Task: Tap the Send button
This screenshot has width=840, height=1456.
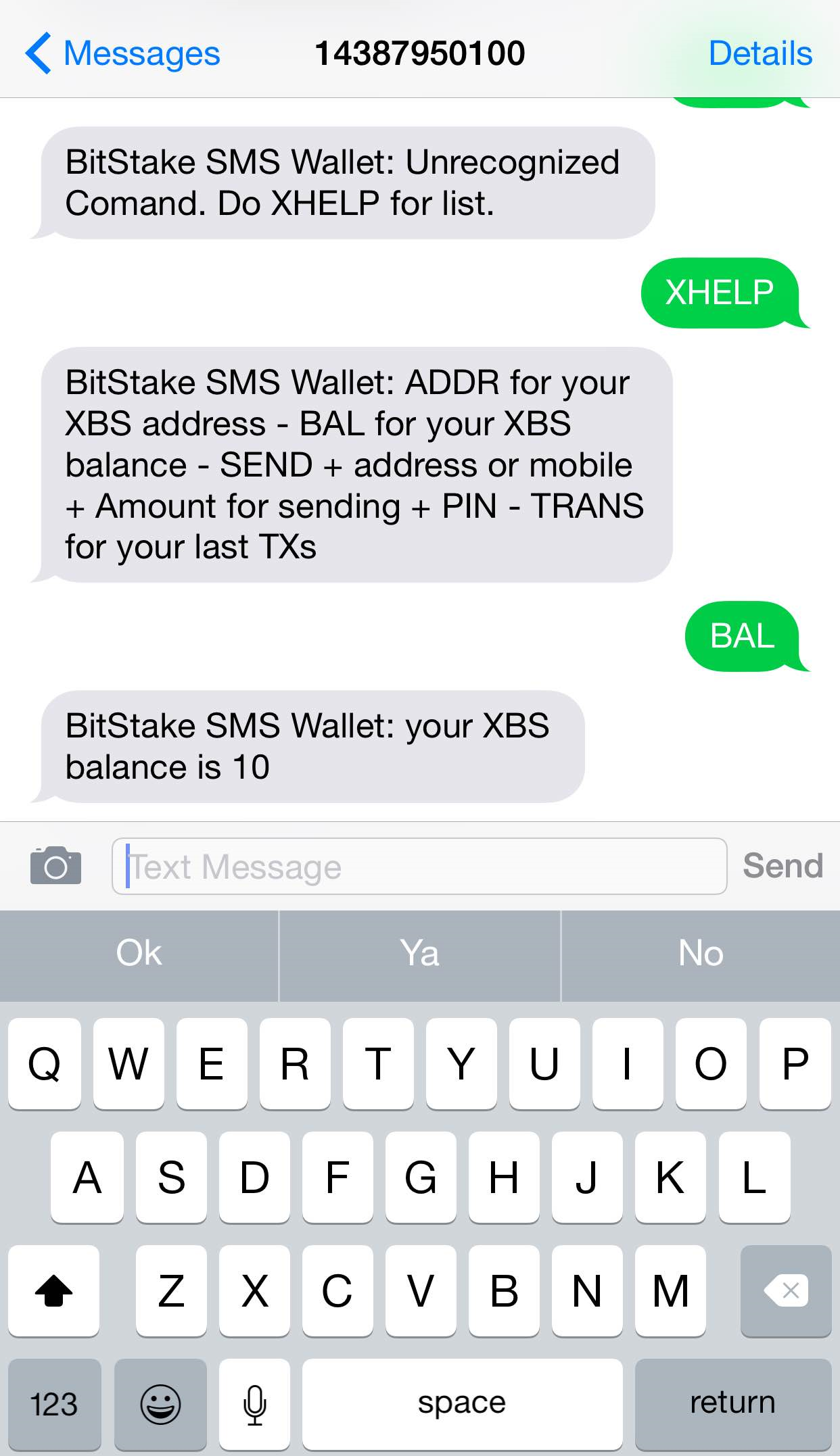Action: click(783, 865)
